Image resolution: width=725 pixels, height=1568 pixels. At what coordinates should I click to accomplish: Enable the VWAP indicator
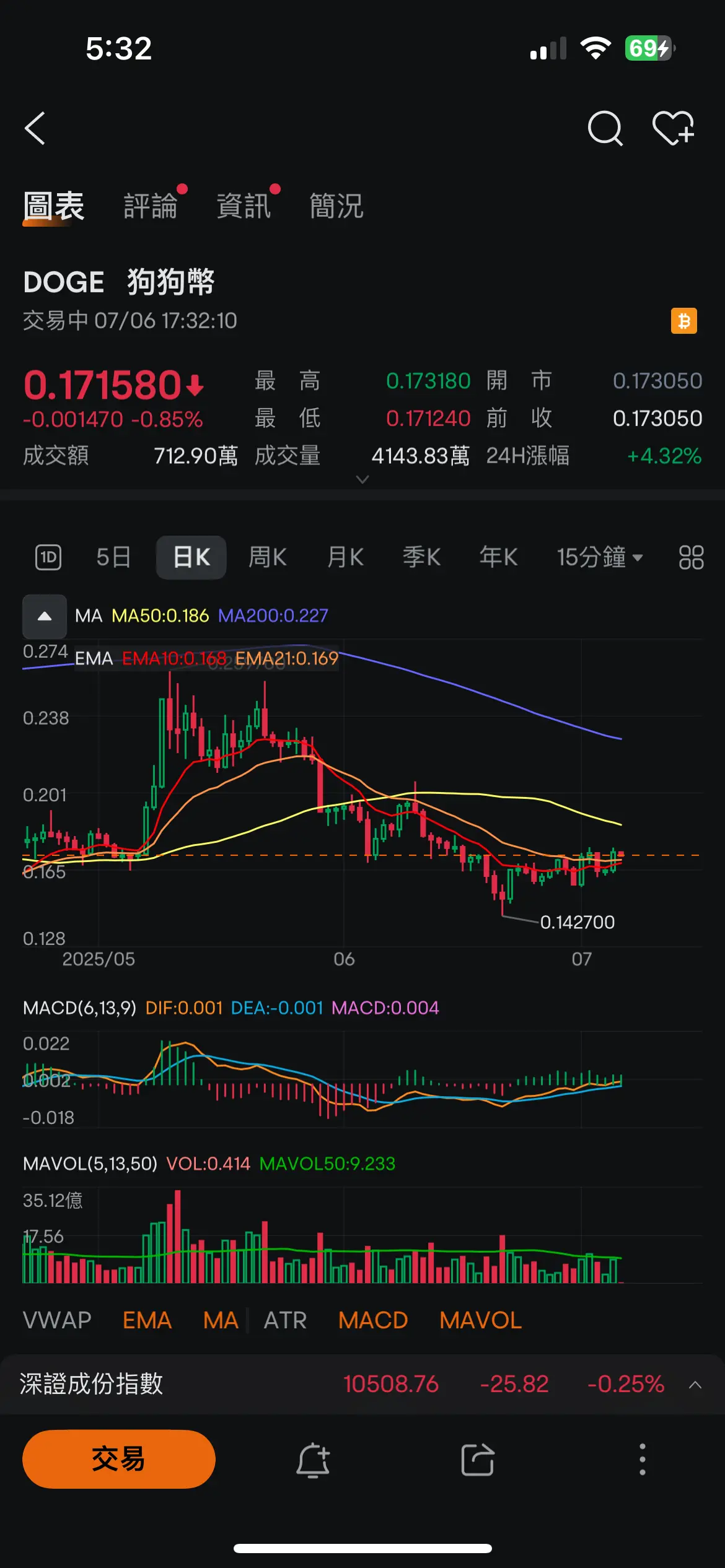pos(57,1320)
